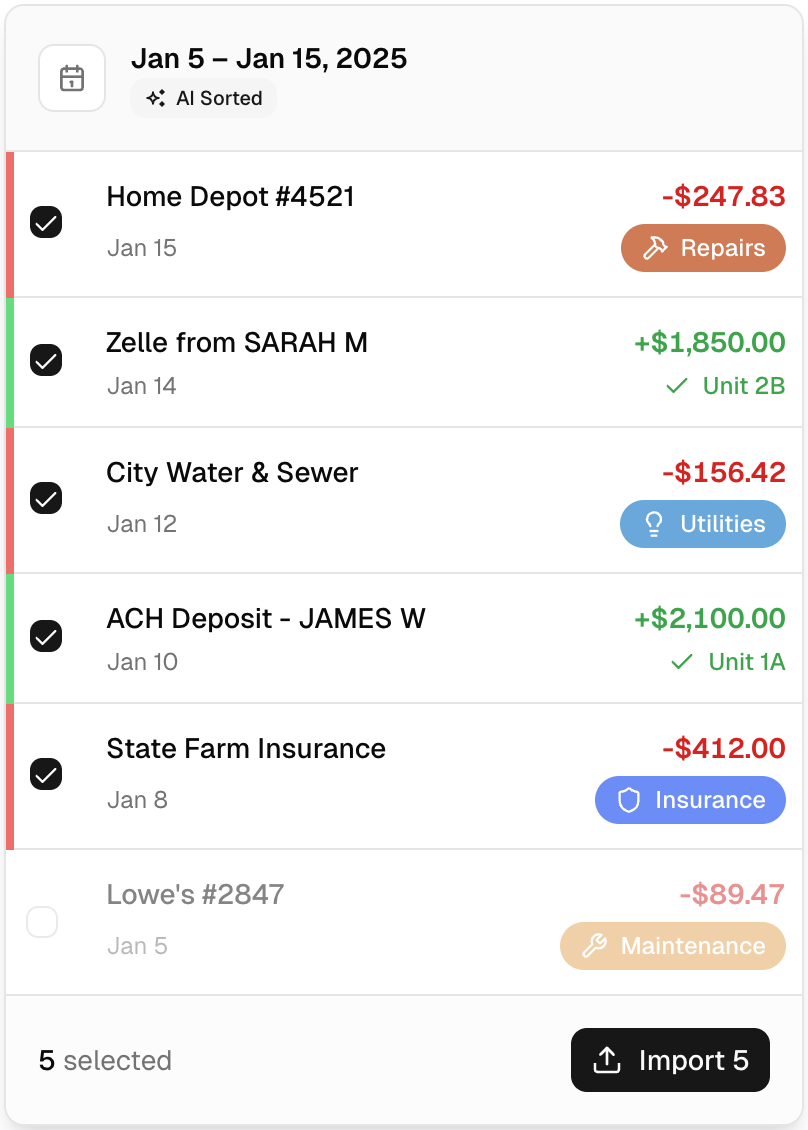Click the sparkle icon on AI Sorted badge

pyautogui.click(x=154, y=98)
